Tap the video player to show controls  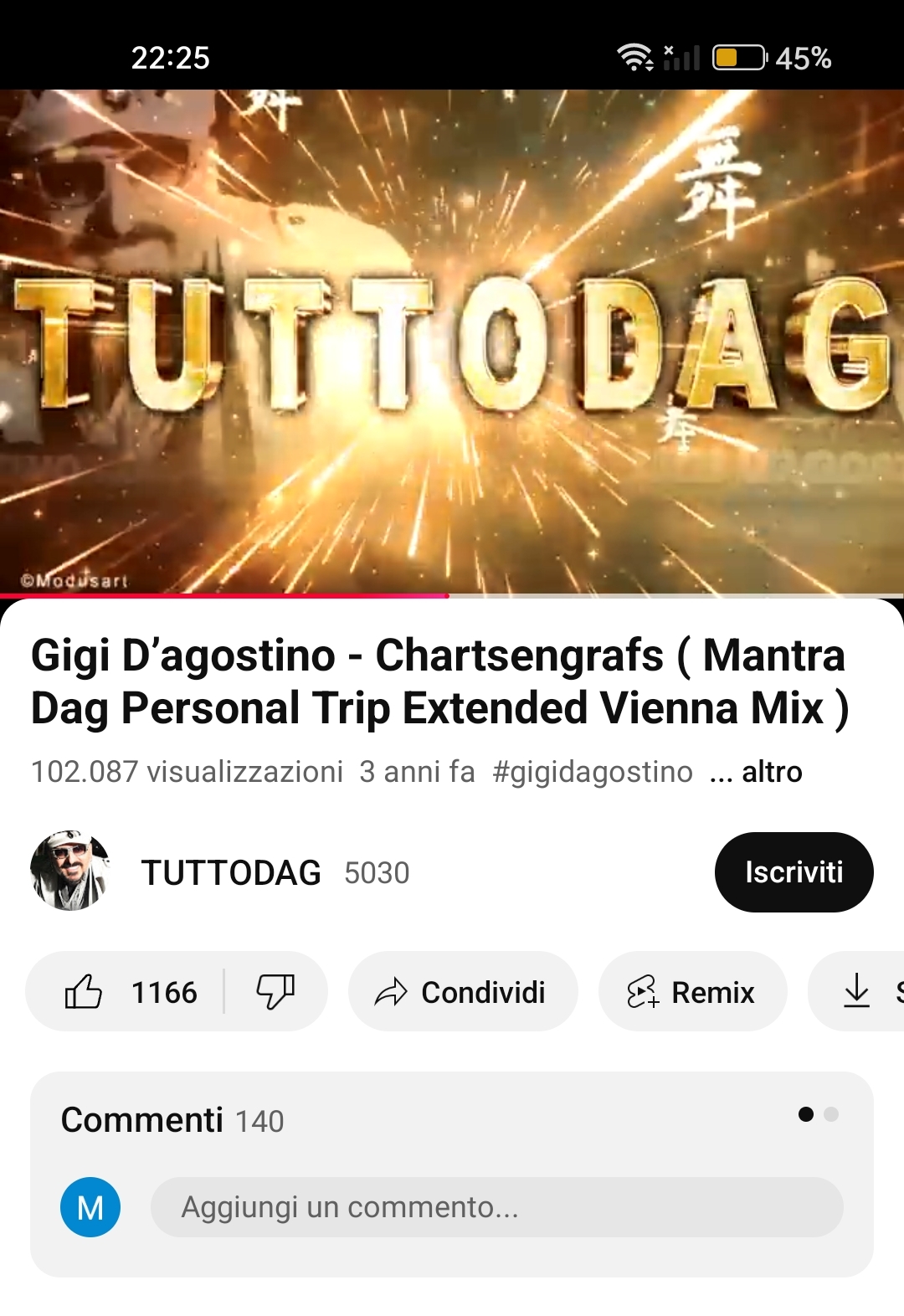coord(452,342)
